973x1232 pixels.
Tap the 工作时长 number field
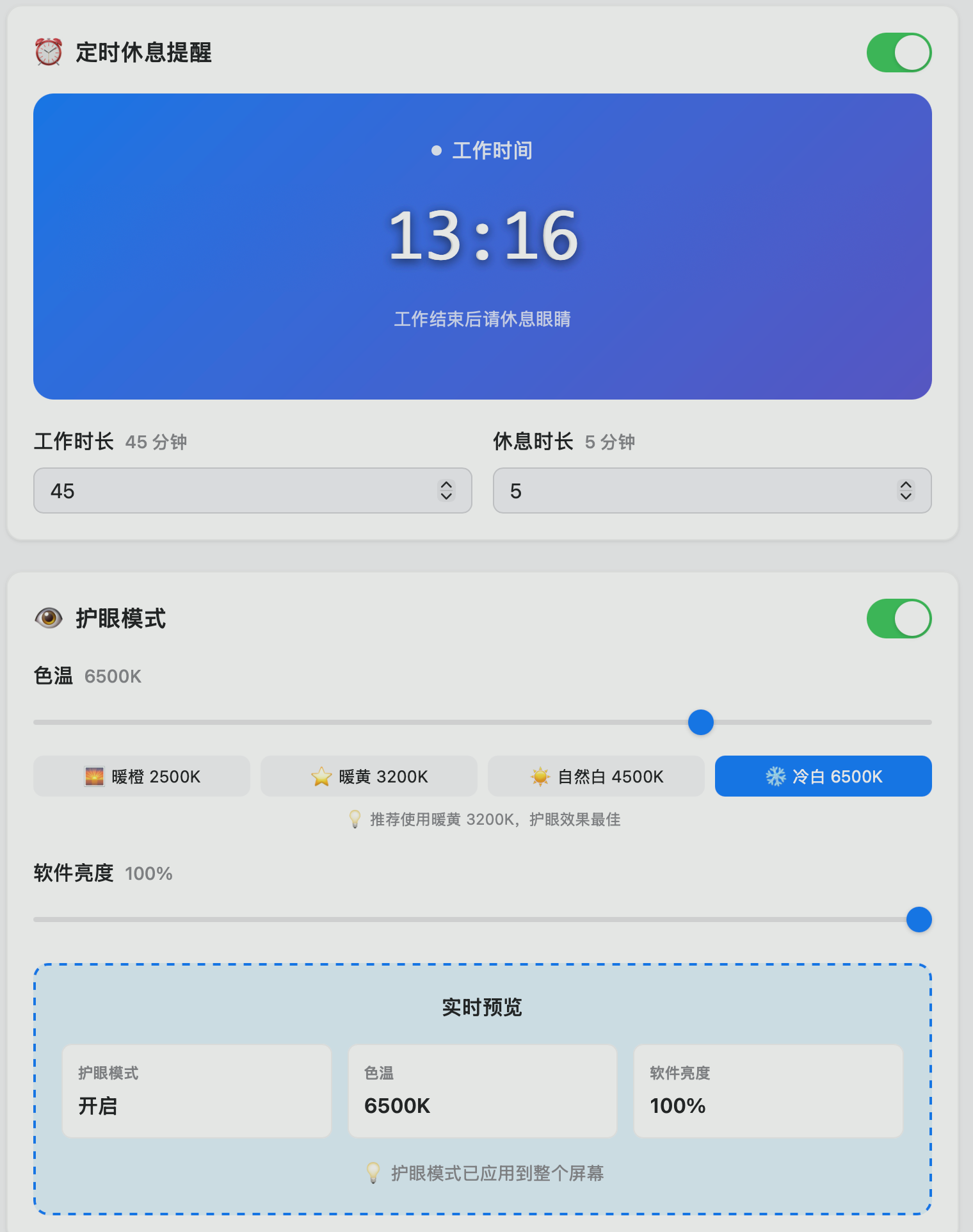[237, 491]
